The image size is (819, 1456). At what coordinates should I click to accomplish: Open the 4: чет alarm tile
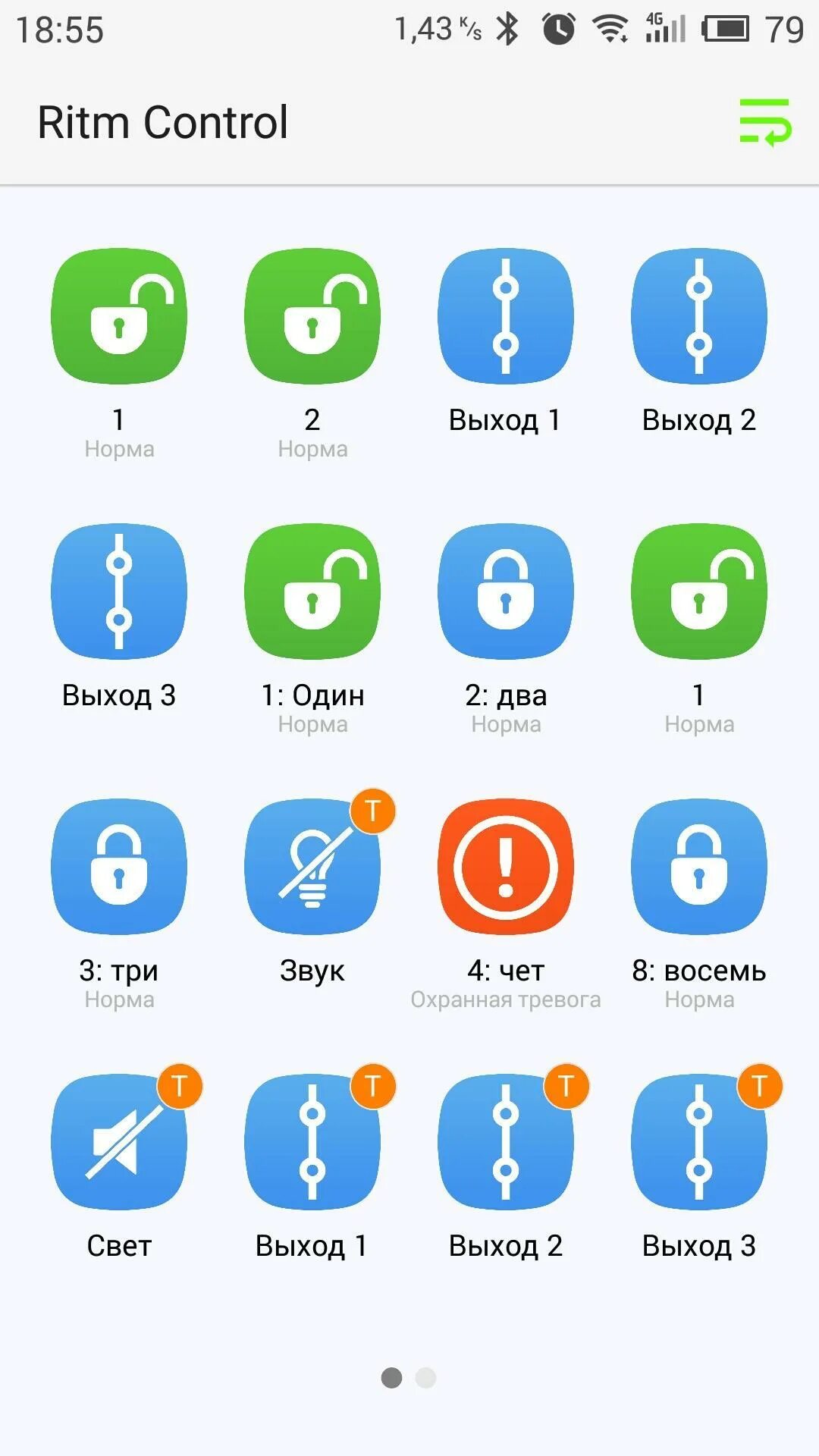[506, 866]
